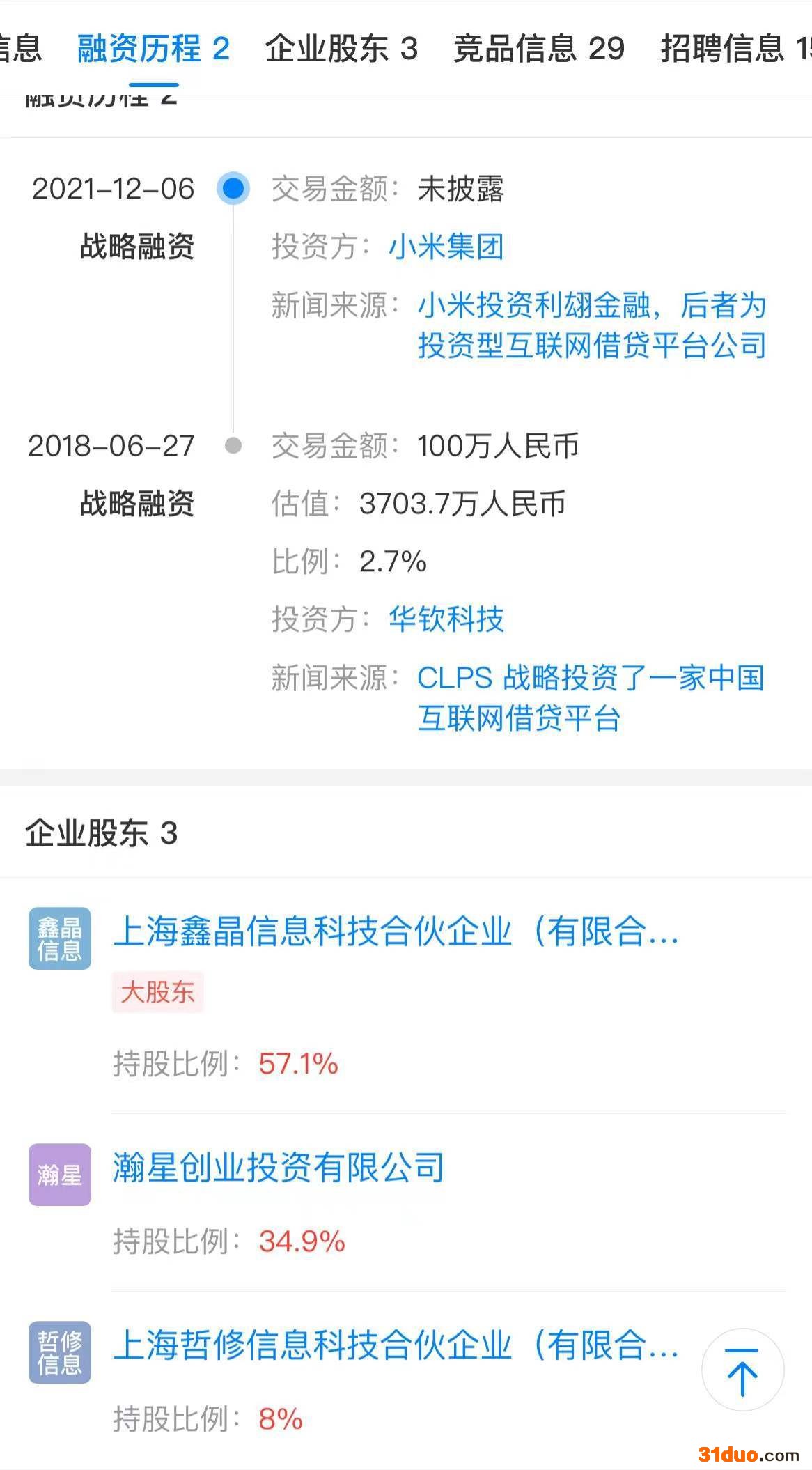Open shareholder 上海哲修信息科技合伙企业
This screenshot has width=812, height=1470.
pos(395,1345)
